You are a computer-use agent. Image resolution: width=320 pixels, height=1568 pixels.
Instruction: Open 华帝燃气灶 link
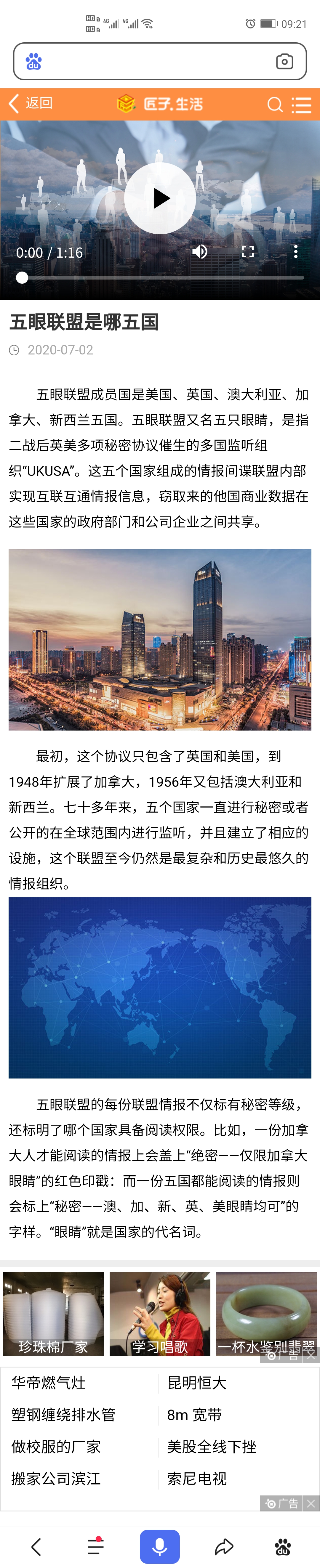49,1383
